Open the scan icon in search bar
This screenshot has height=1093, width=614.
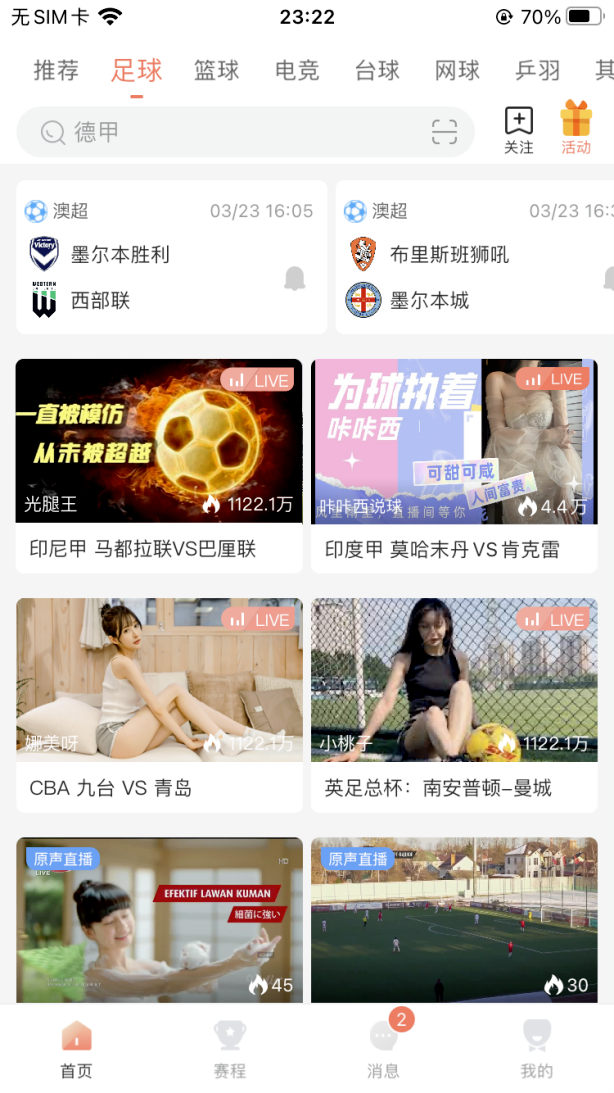pyautogui.click(x=444, y=132)
